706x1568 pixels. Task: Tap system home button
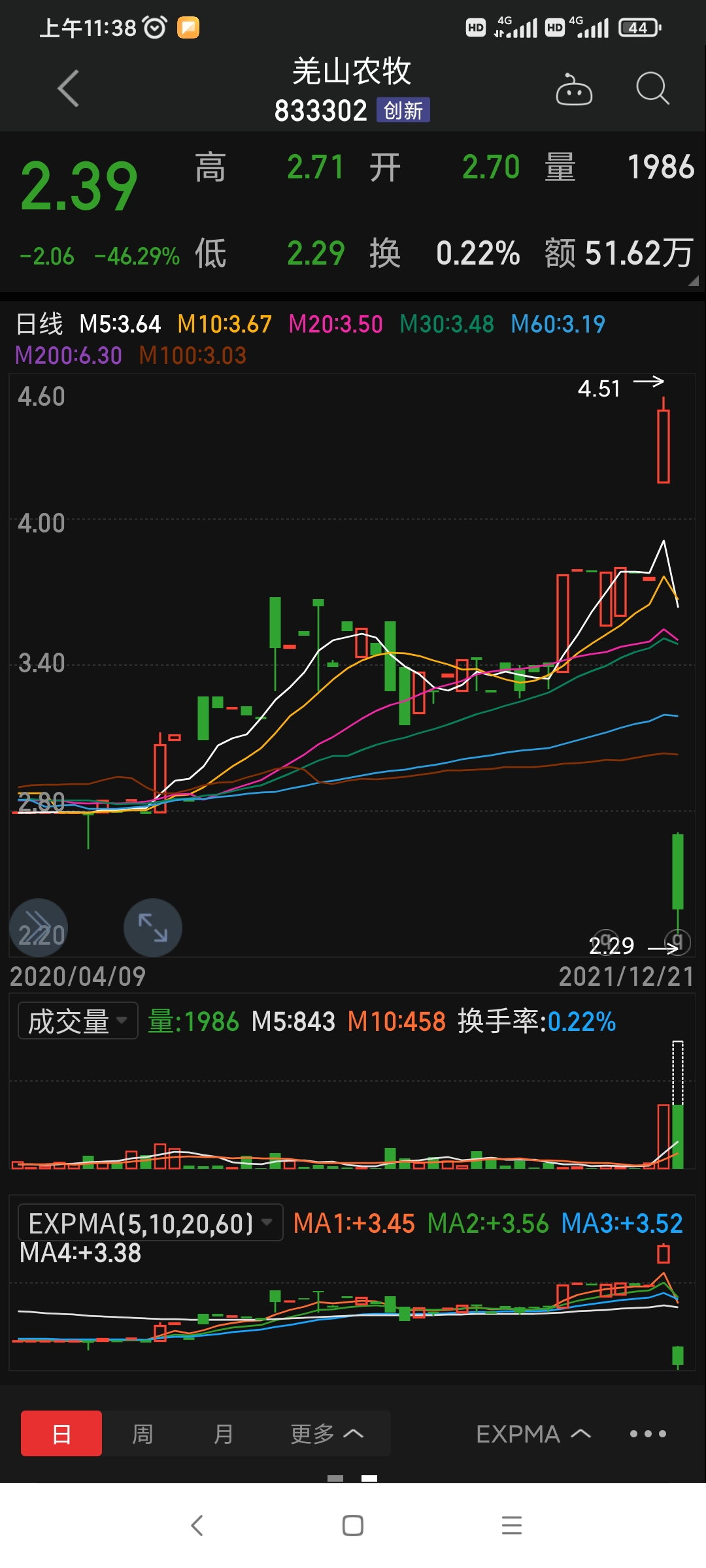pos(353,1526)
